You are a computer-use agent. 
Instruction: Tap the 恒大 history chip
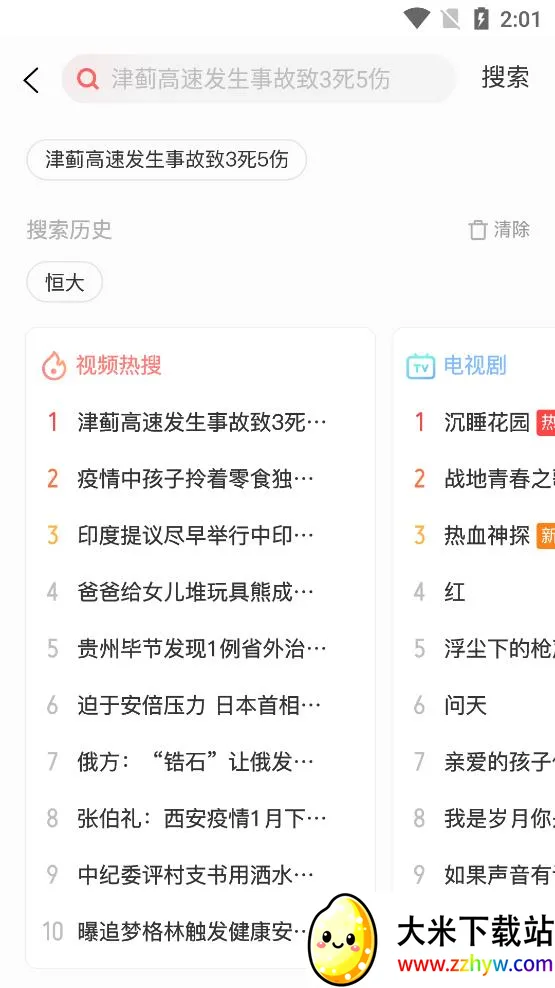(64, 282)
